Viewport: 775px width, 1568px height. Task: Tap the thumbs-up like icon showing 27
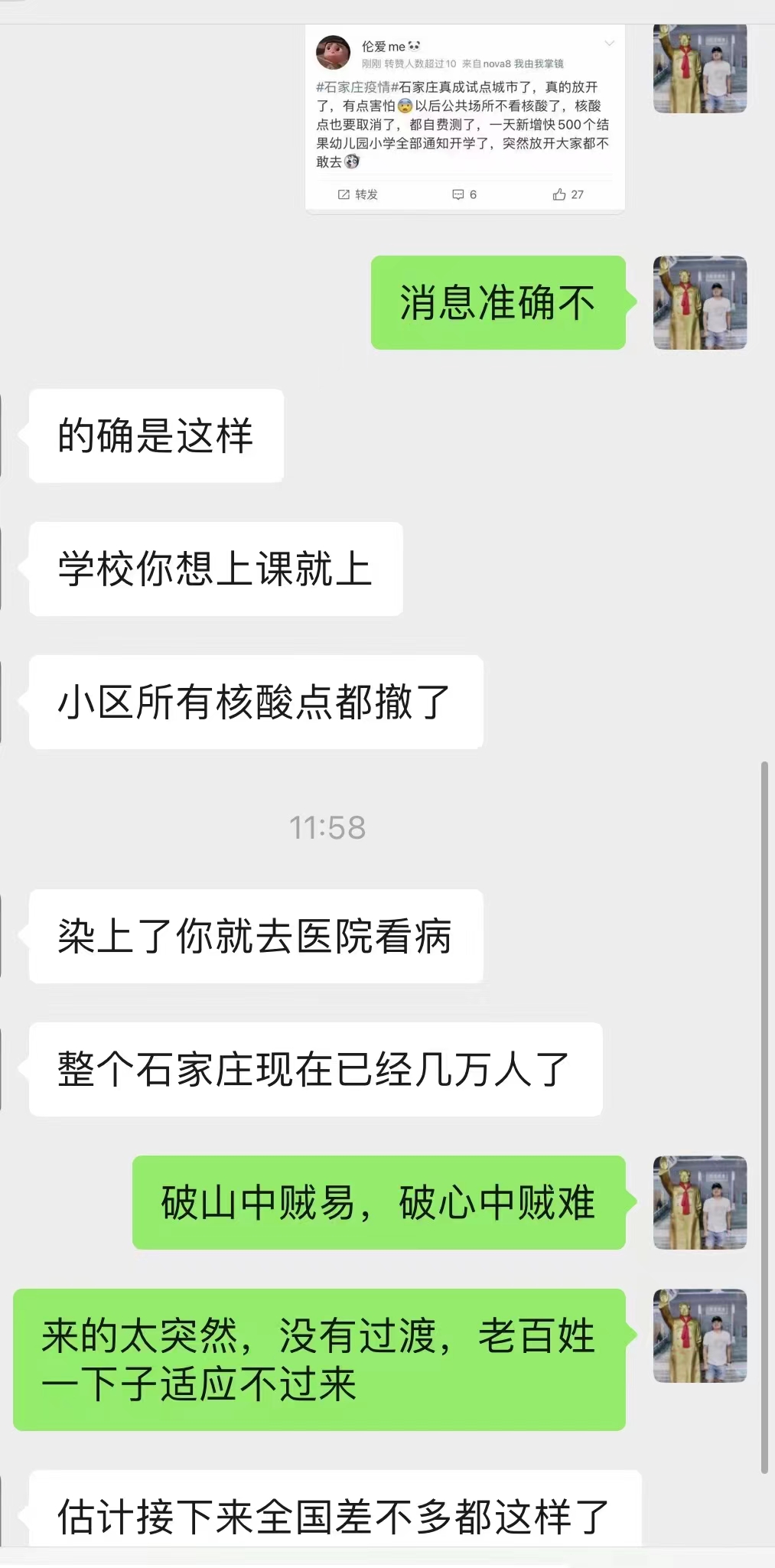(566, 196)
